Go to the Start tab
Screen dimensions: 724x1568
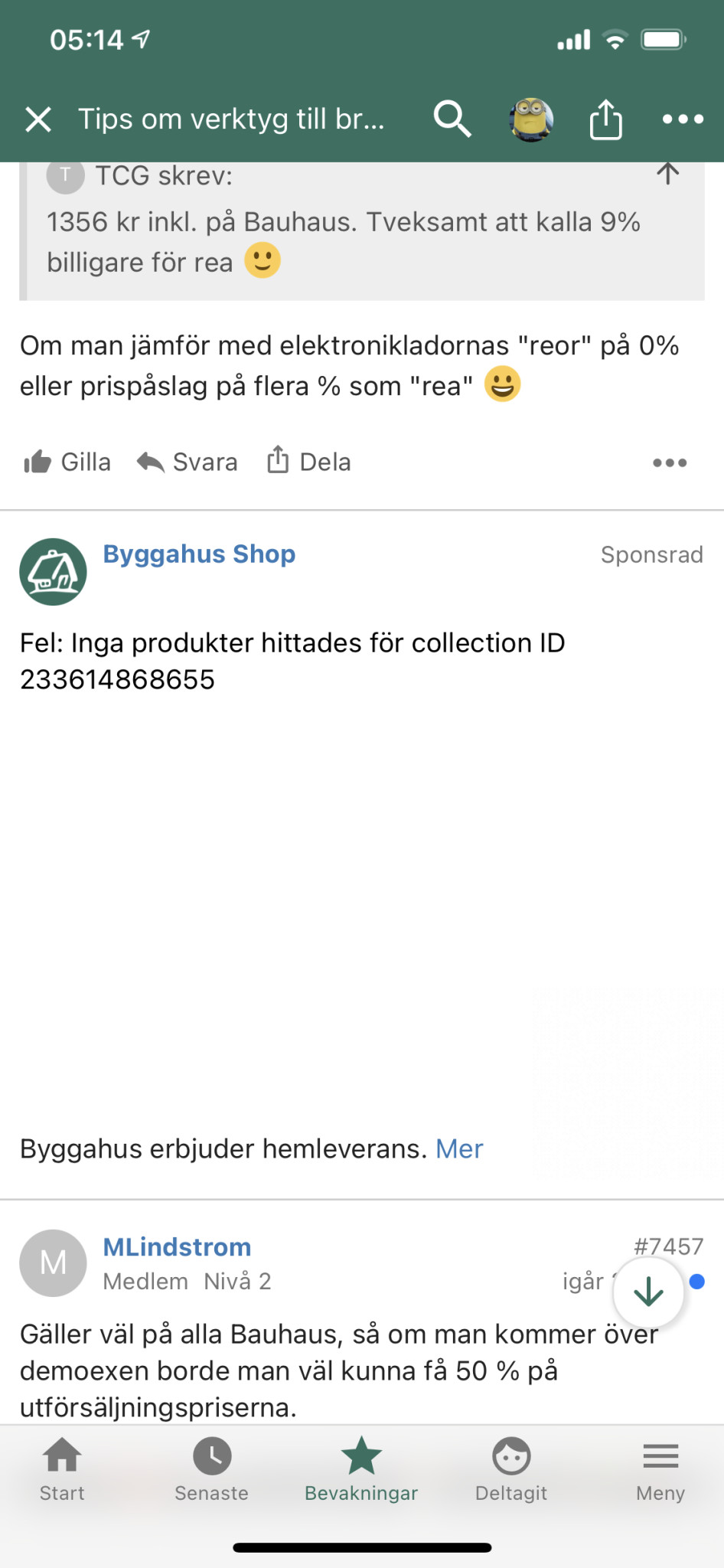62,1470
